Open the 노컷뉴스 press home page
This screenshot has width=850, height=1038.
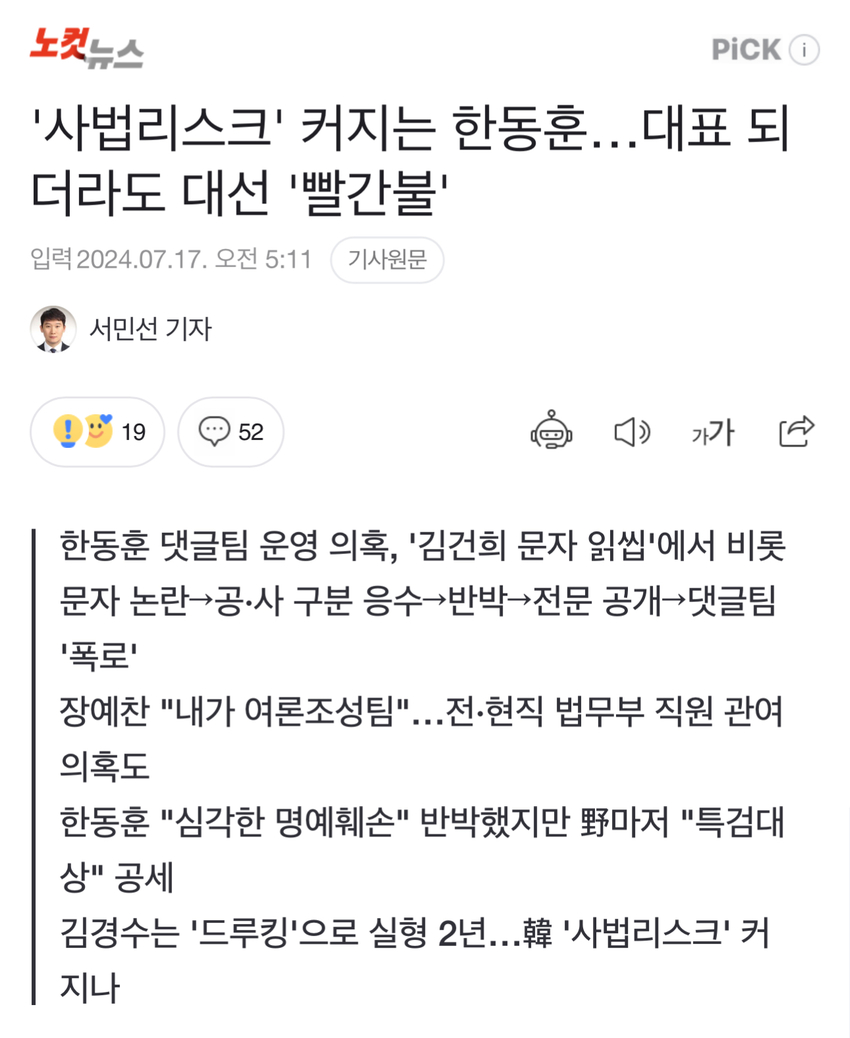pos(85,47)
